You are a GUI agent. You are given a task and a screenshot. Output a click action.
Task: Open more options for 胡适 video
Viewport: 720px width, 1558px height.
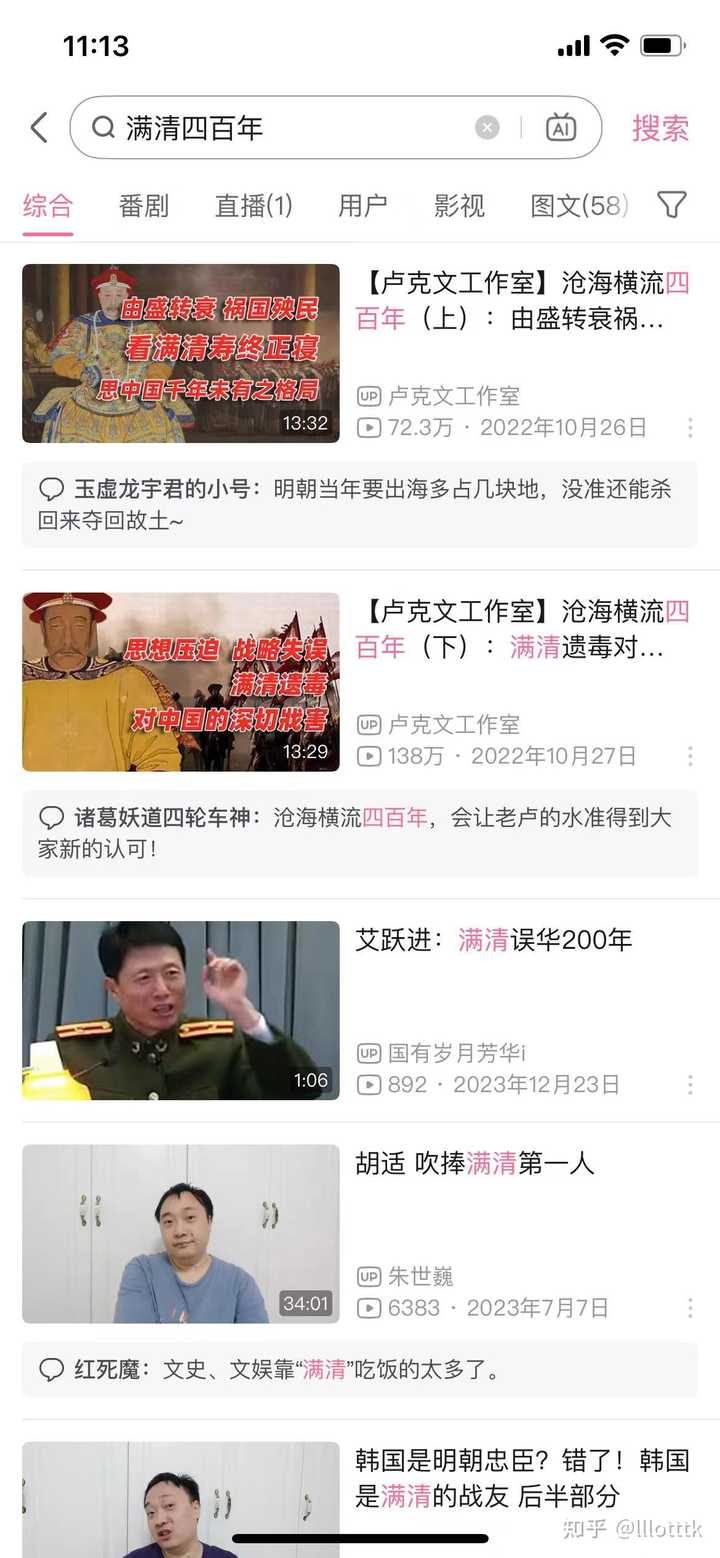point(690,1308)
